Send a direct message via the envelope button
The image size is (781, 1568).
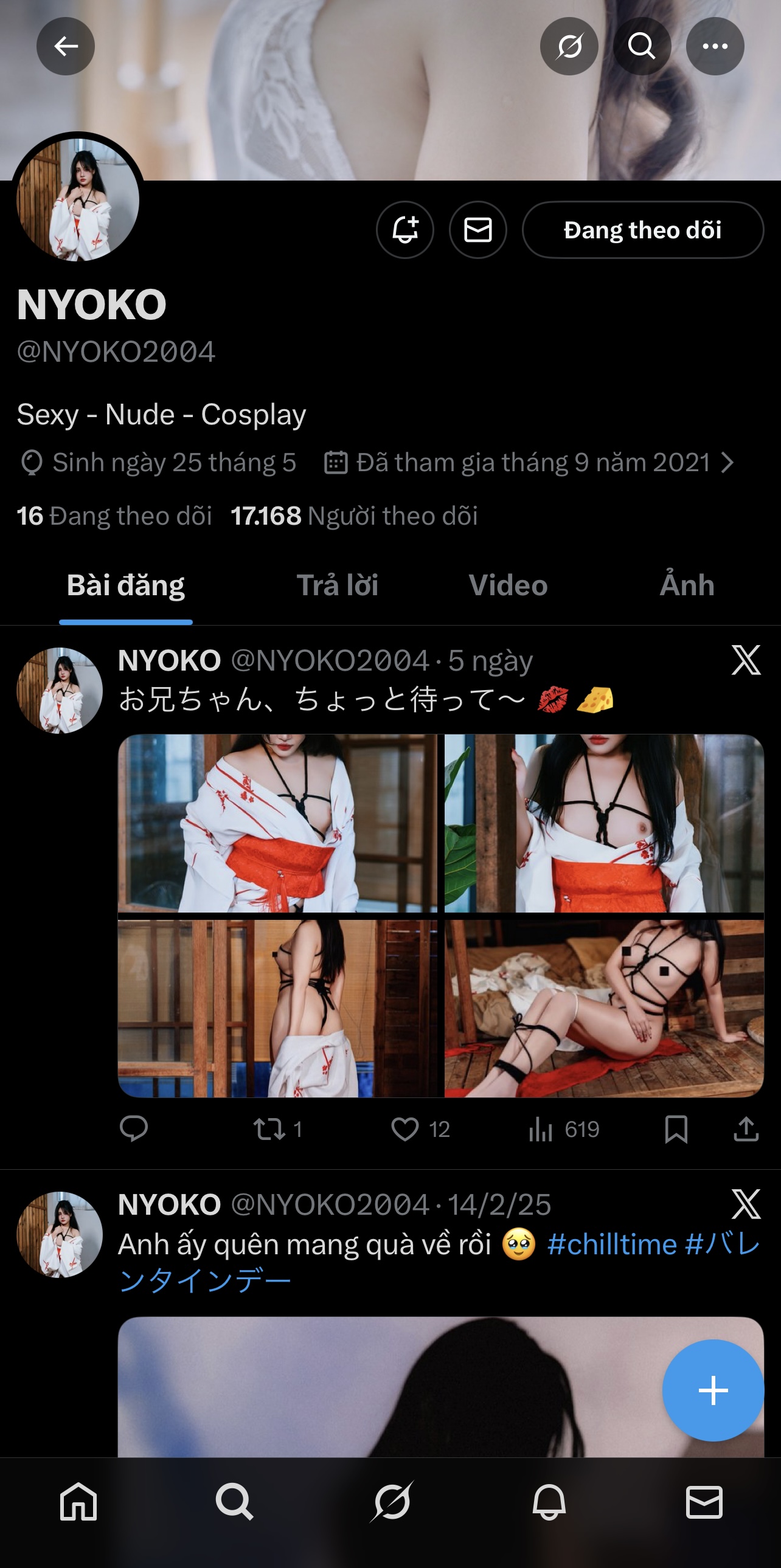click(x=478, y=230)
